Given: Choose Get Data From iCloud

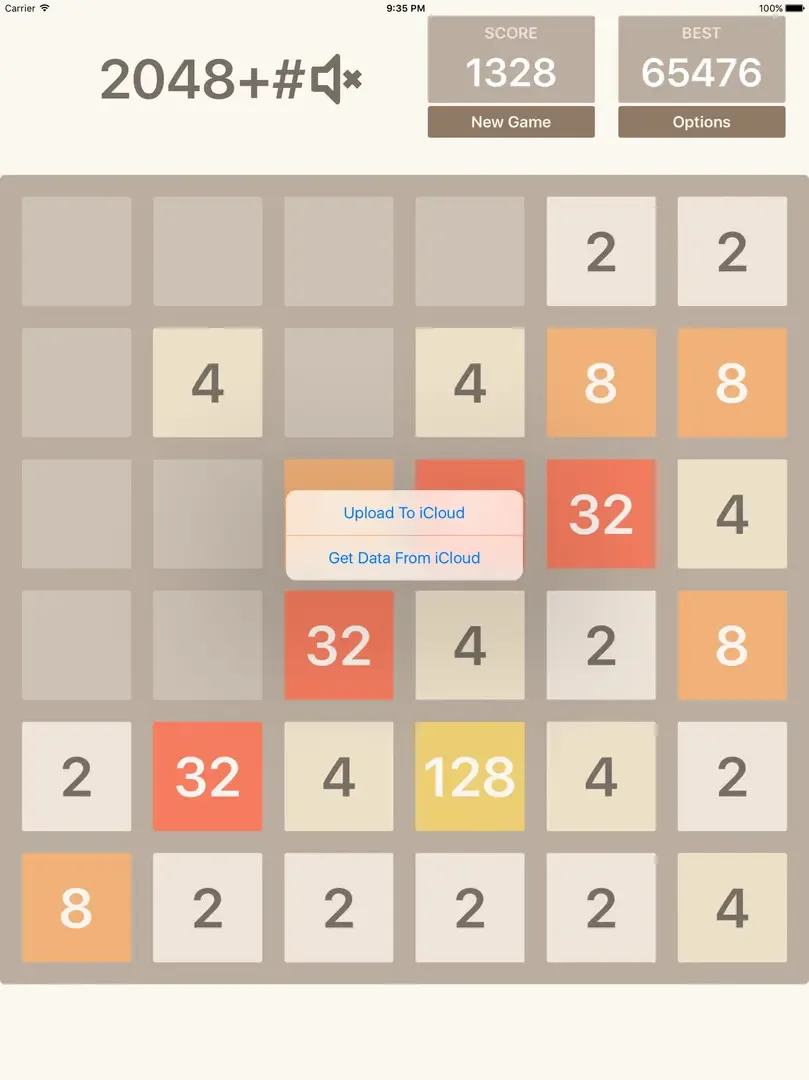Looking at the screenshot, I should [404, 558].
